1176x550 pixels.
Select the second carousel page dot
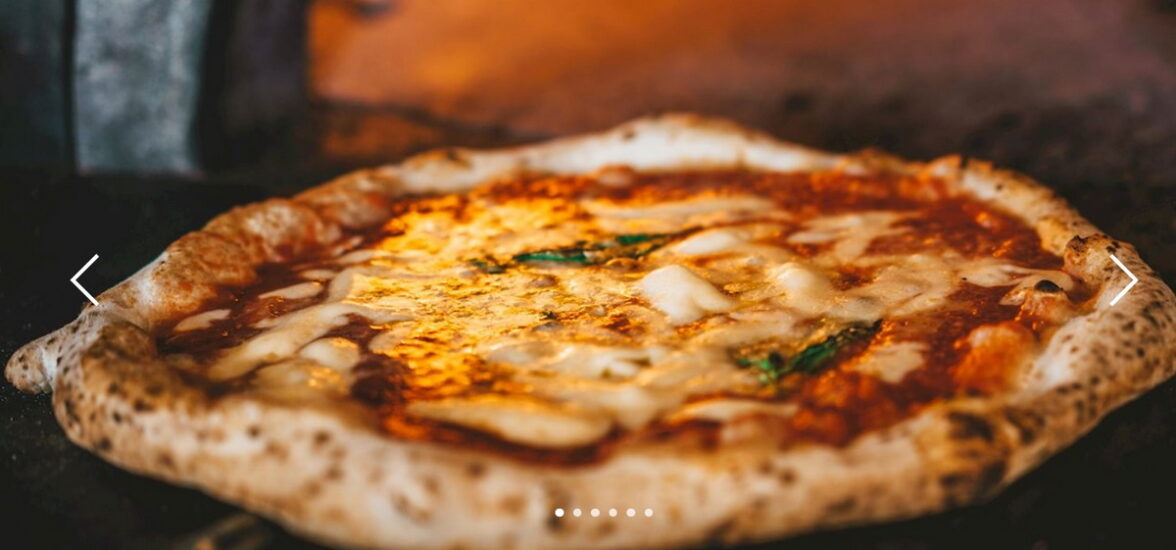click(x=577, y=512)
